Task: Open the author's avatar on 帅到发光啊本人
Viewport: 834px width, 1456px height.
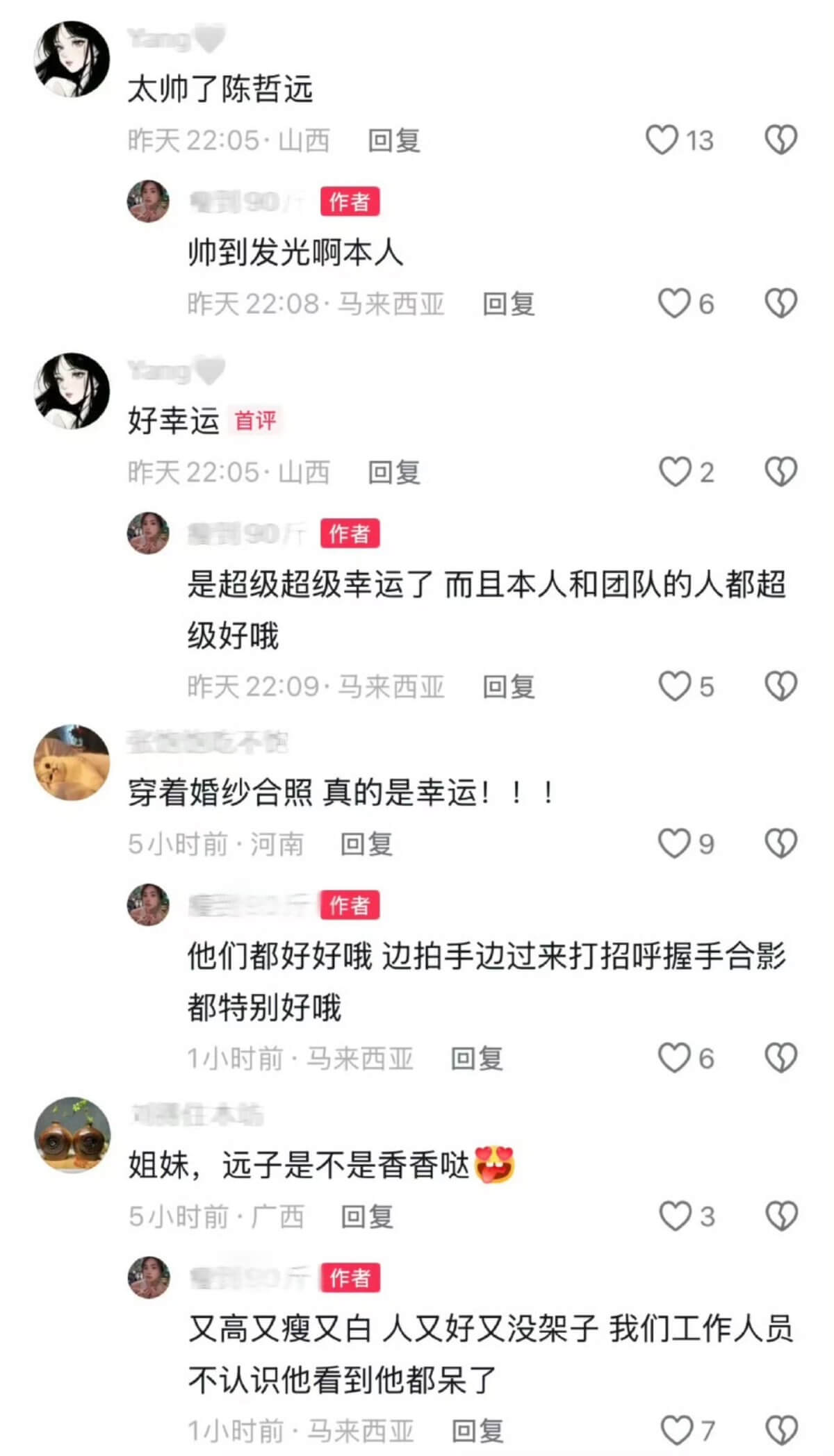Action: pos(148,201)
